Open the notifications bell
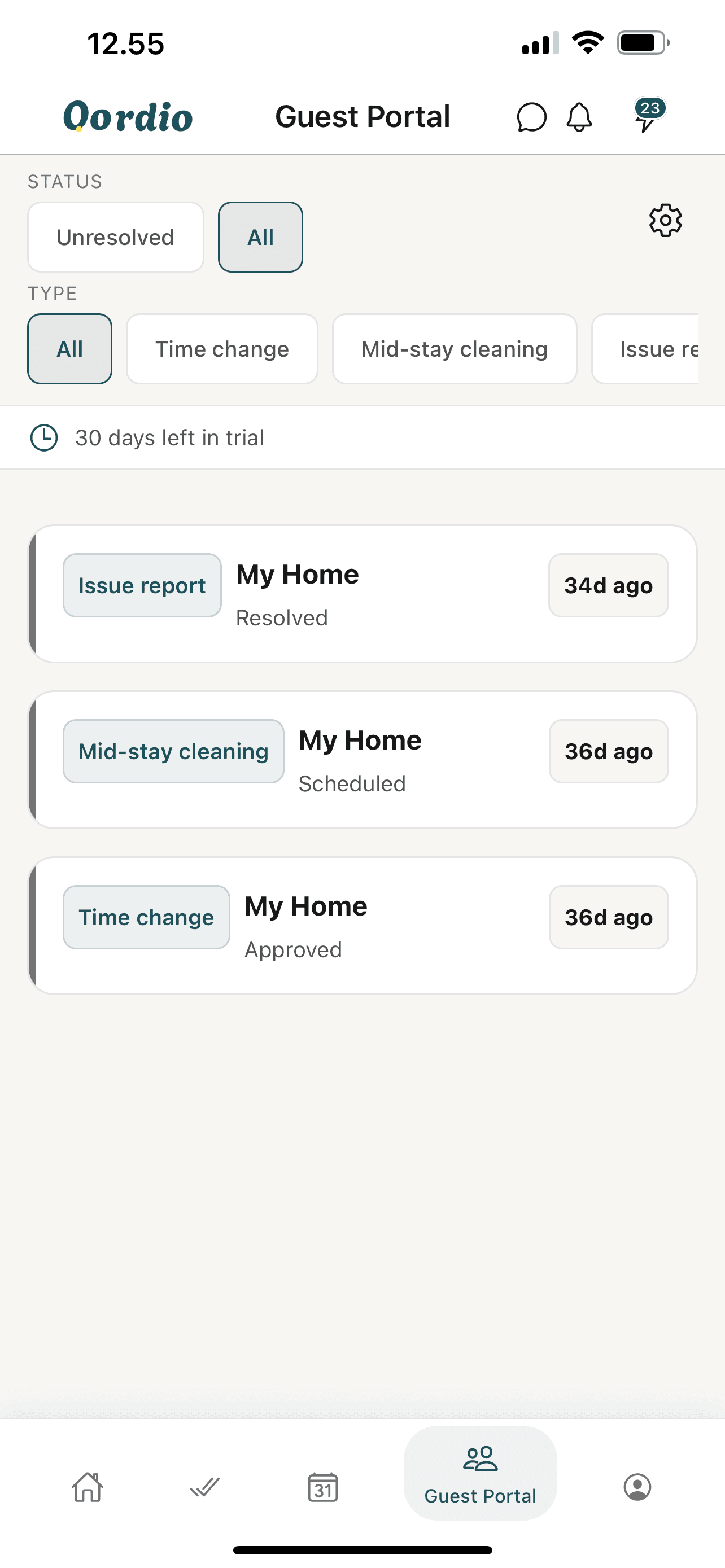Image resolution: width=725 pixels, height=1568 pixels. click(578, 117)
